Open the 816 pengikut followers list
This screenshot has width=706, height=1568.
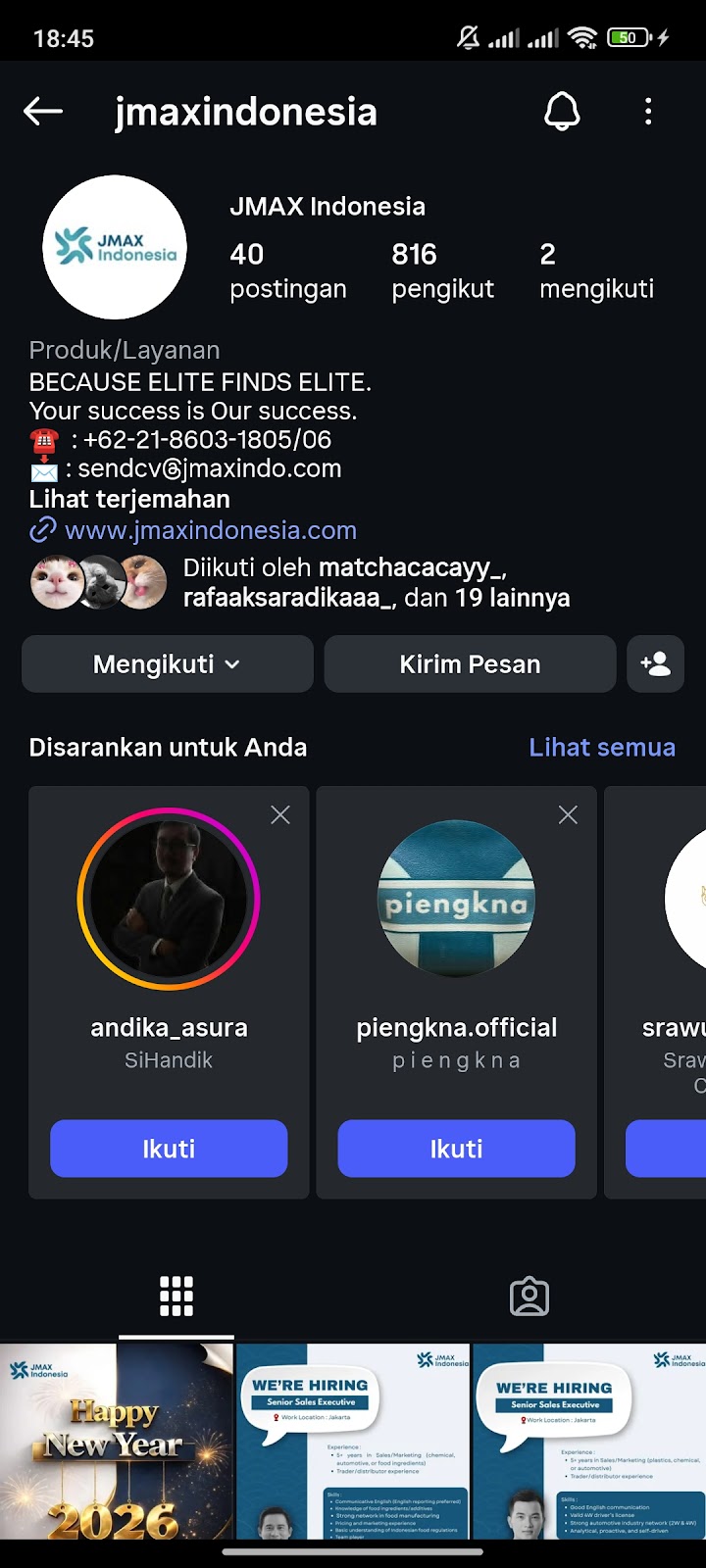[442, 270]
